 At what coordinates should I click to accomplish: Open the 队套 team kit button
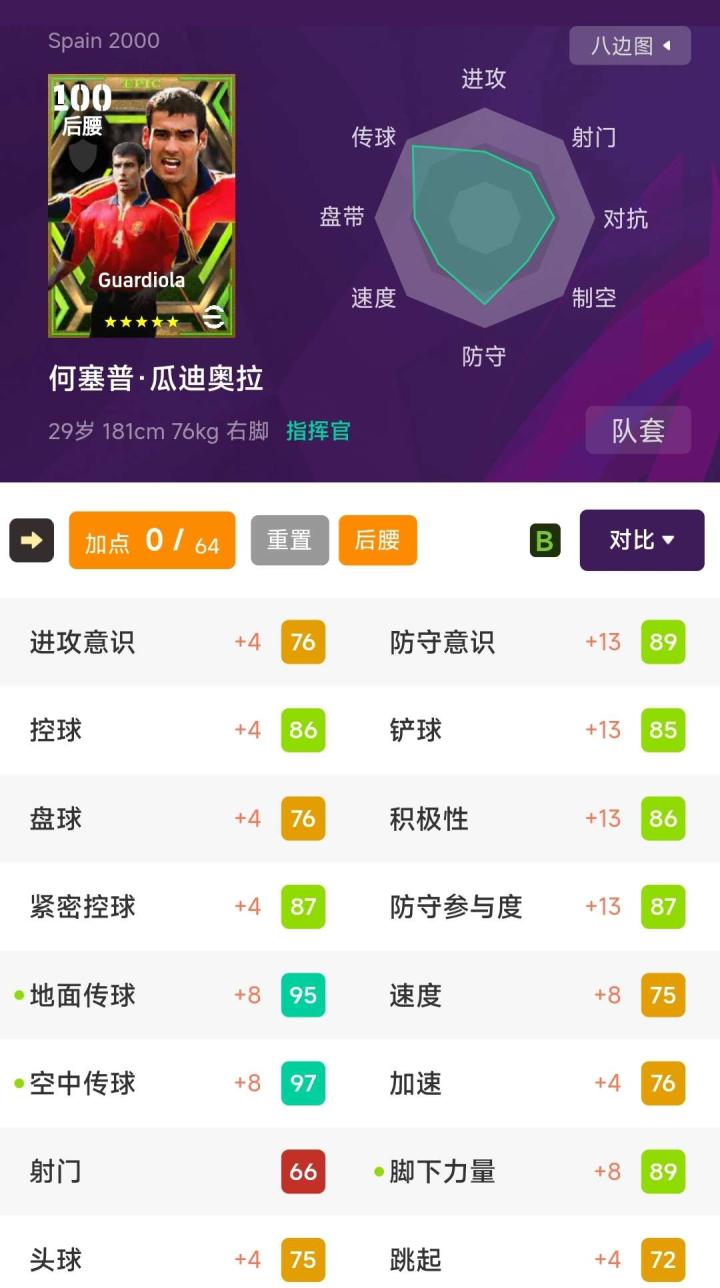[638, 430]
